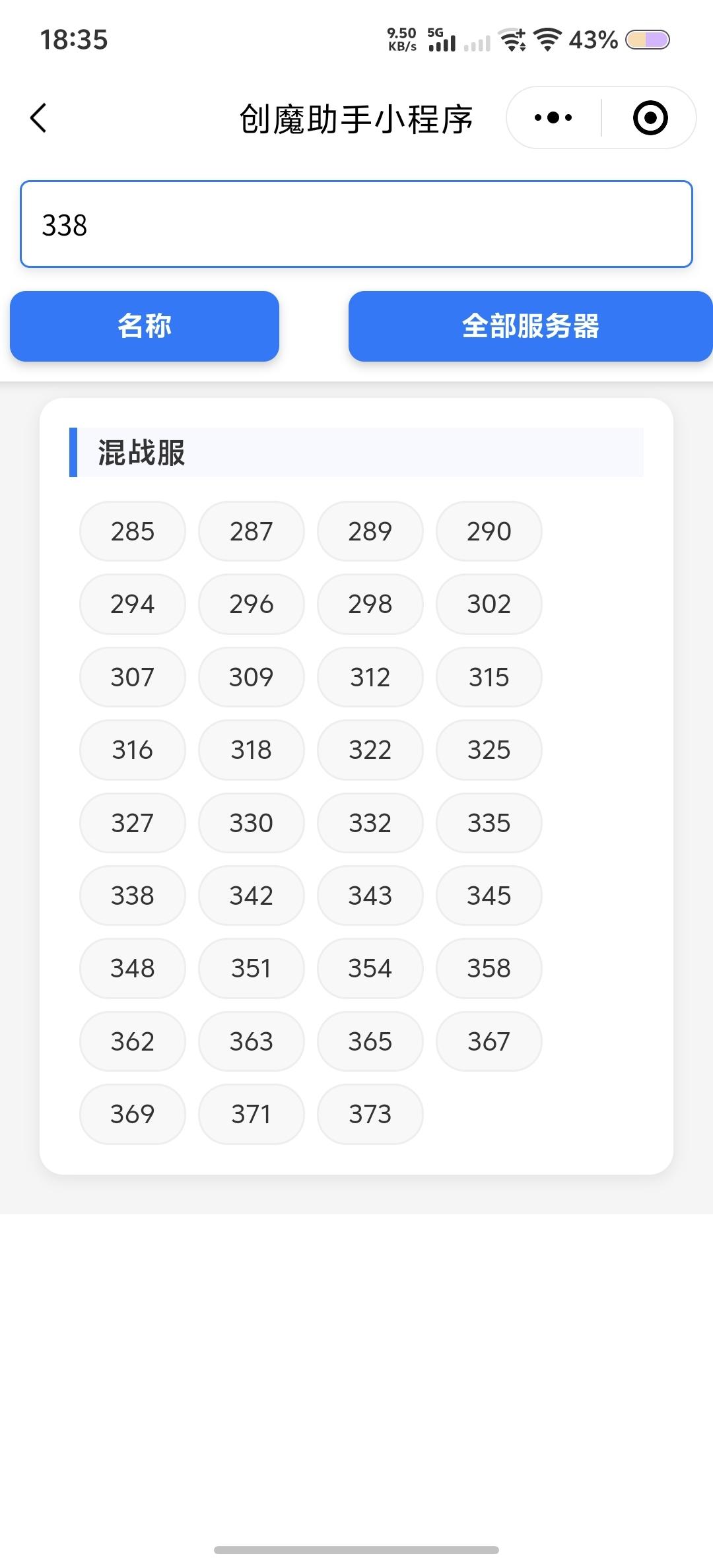Open the mini program more options menu
Viewport: 713px width, 1568px height.
552,117
